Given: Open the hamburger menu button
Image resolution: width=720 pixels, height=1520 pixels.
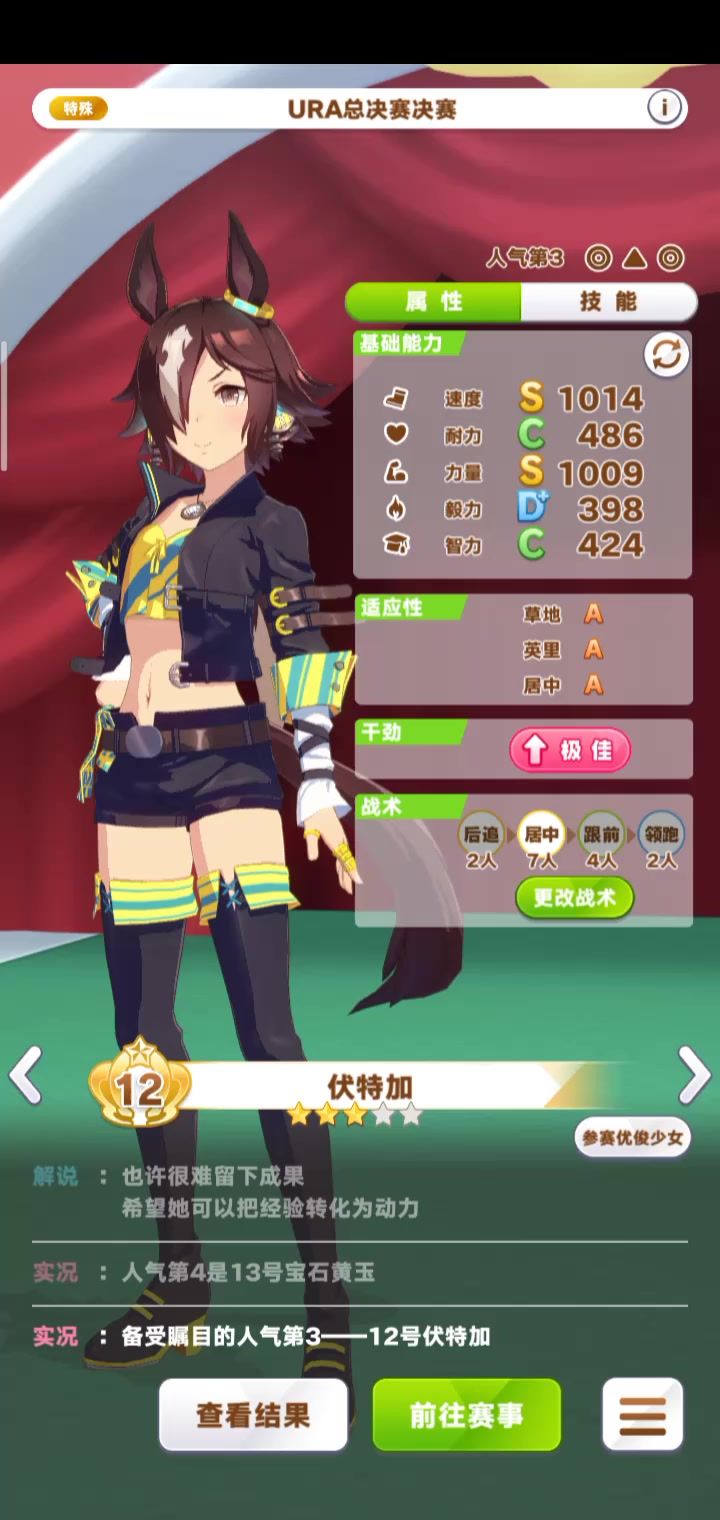Looking at the screenshot, I should (643, 1414).
